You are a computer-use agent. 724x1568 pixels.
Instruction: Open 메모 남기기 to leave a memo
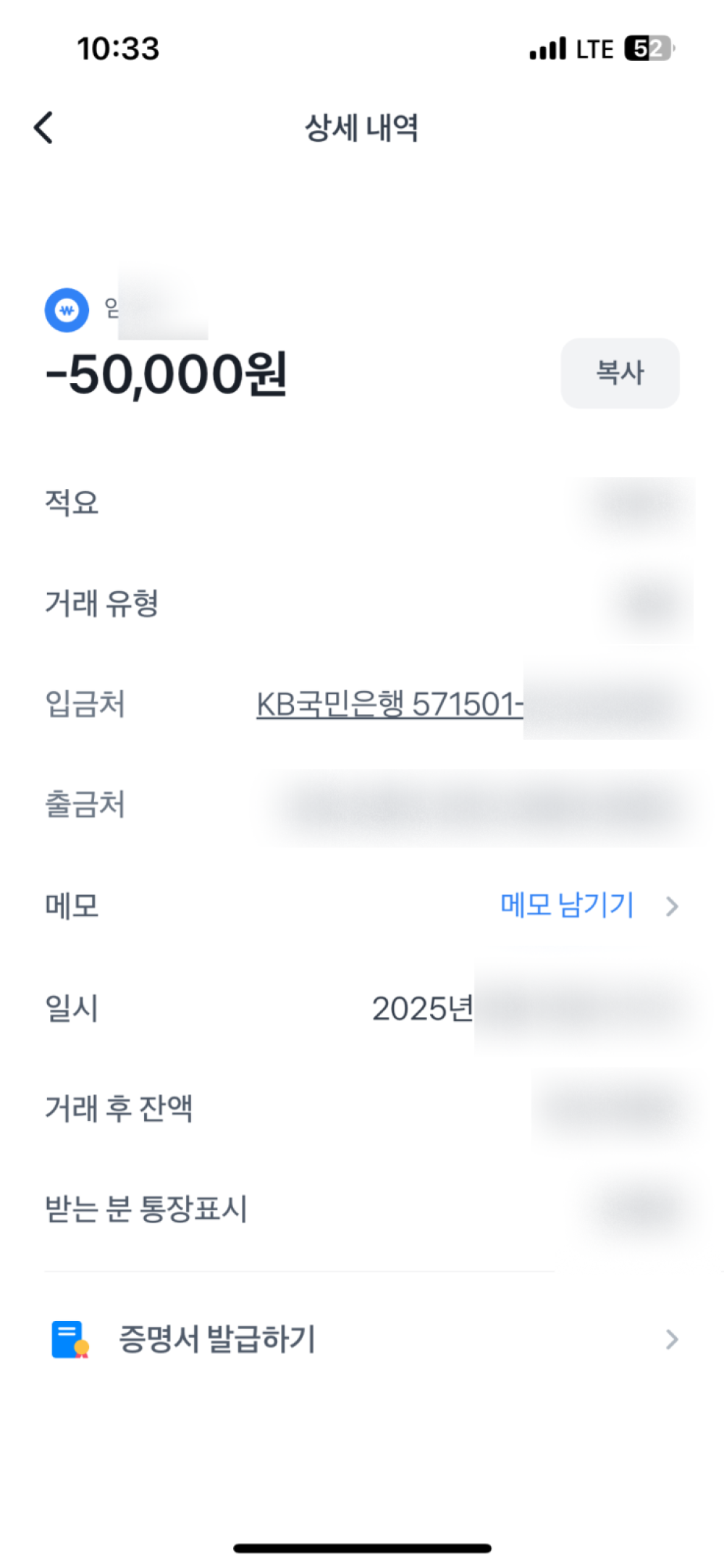pos(568,905)
